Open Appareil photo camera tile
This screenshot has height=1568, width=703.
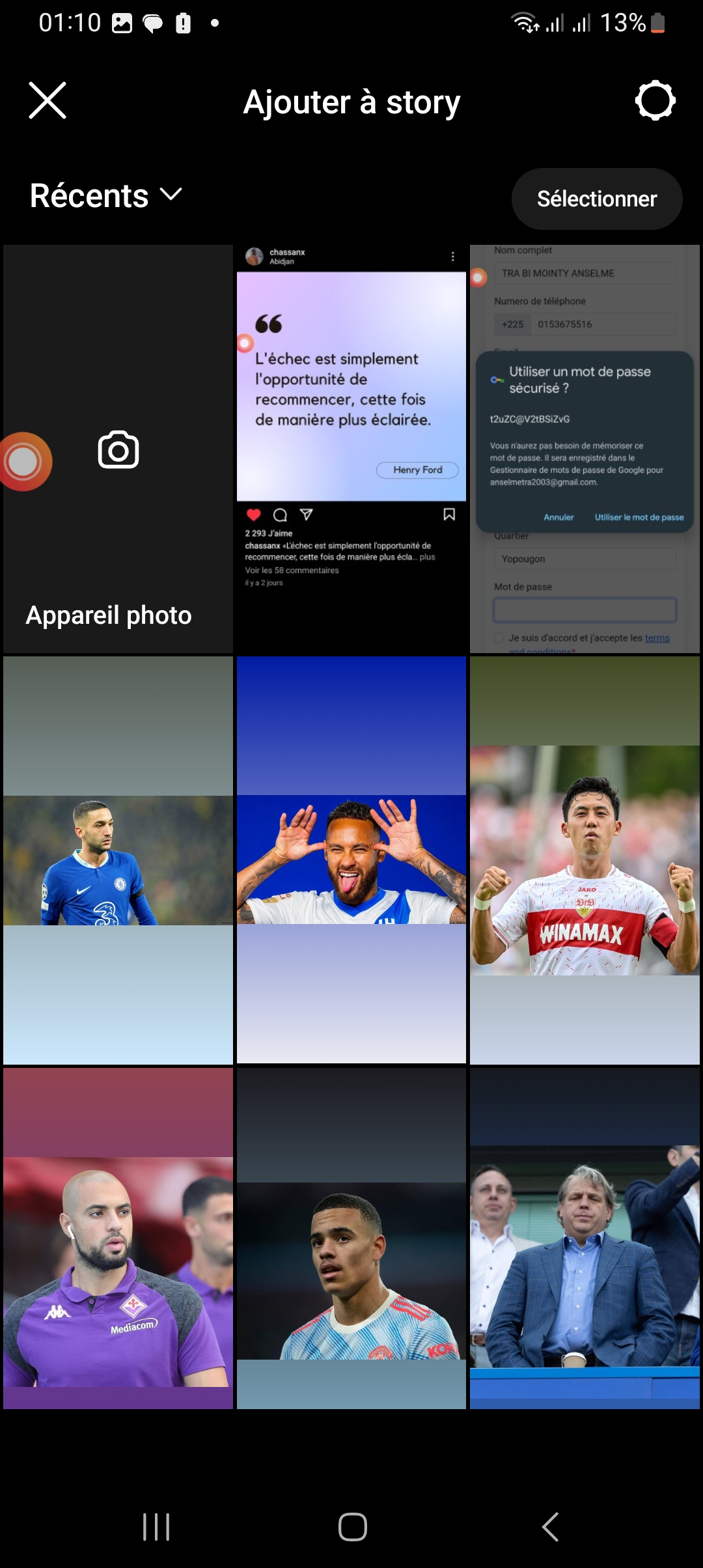coord(118,449)
